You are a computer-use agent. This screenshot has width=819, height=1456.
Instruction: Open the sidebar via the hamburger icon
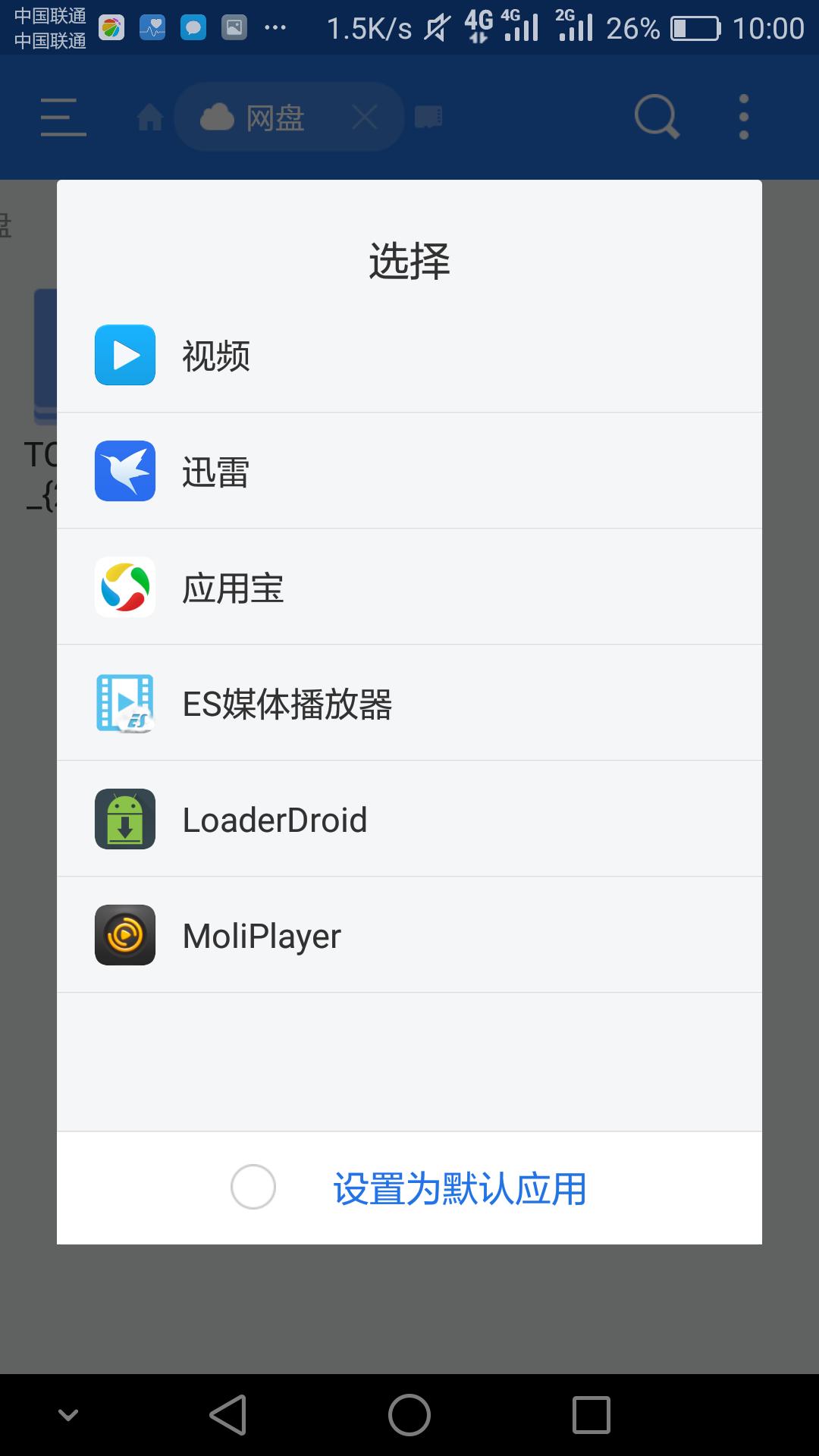[63, 117]
